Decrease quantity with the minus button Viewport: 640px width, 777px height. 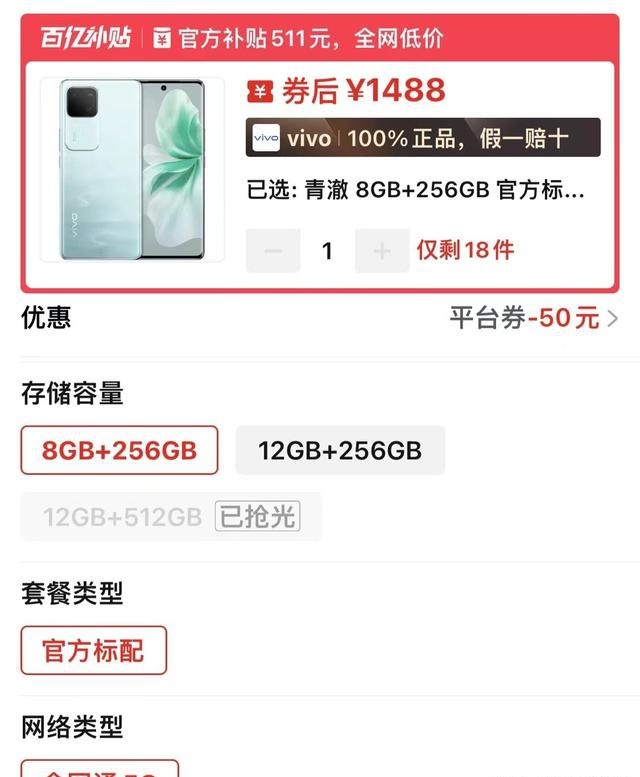273,251
